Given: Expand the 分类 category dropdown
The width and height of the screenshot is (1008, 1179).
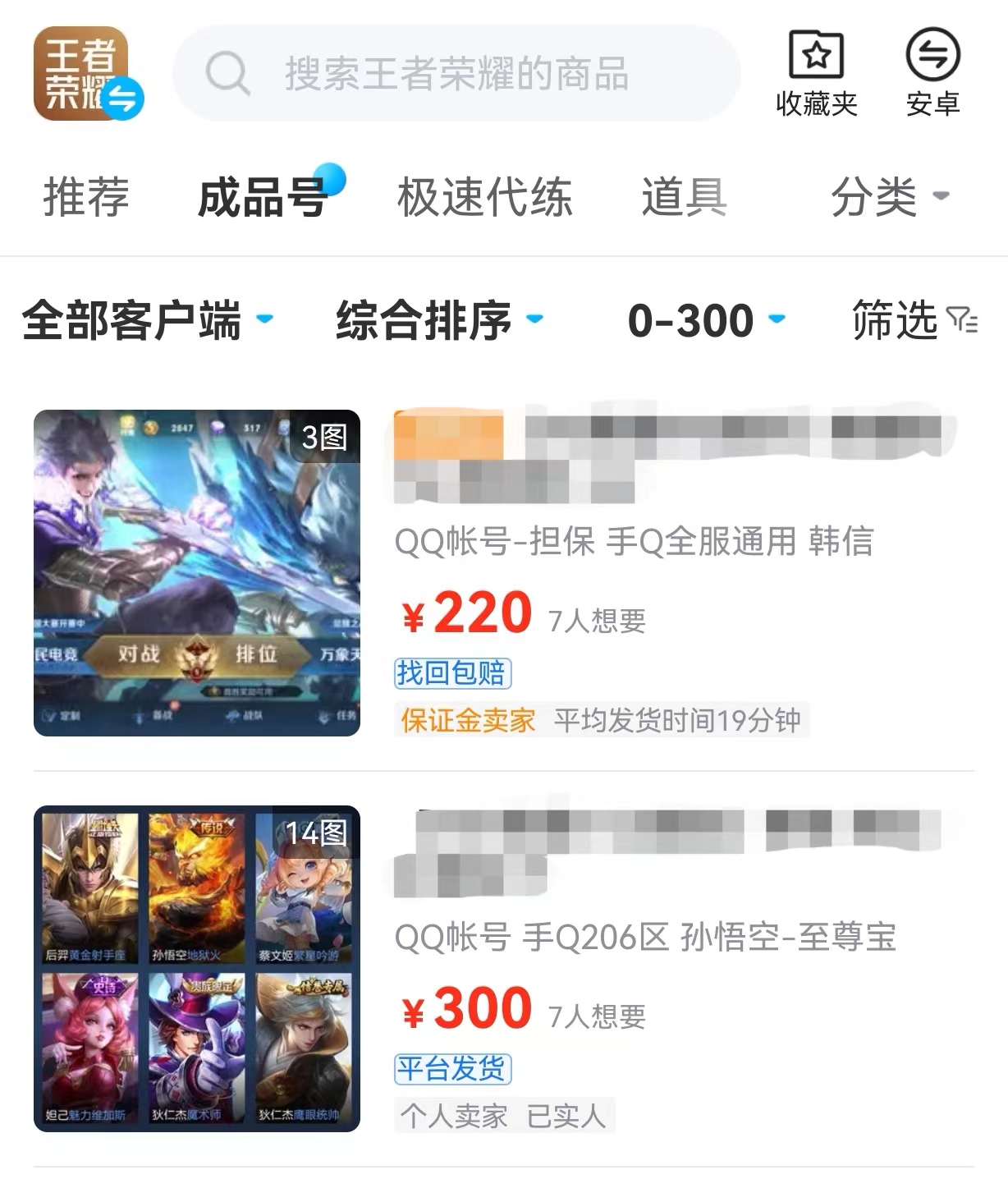Looking at the screenshot, I should pos(889,197).
